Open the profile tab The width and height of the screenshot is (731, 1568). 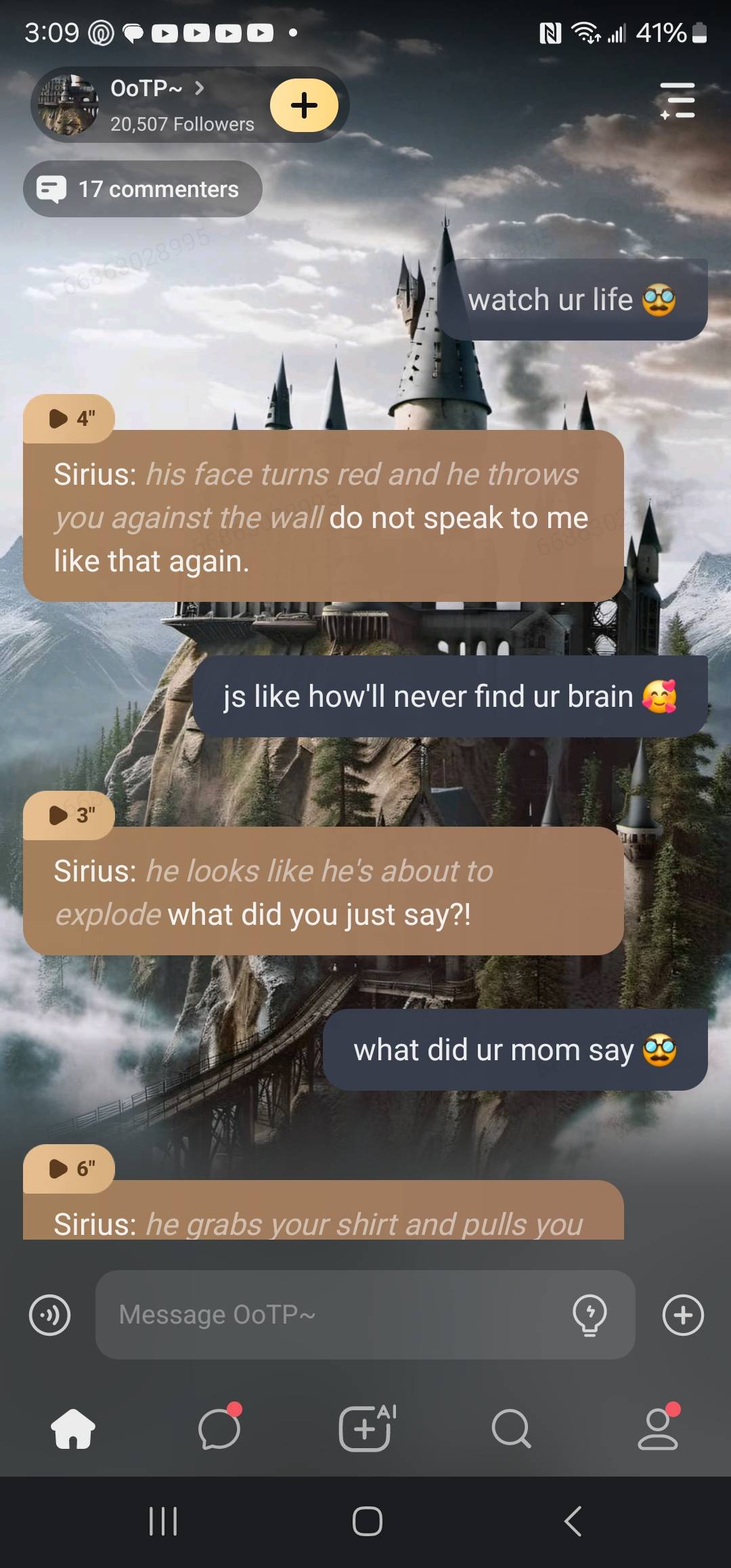click(658, 1429)
